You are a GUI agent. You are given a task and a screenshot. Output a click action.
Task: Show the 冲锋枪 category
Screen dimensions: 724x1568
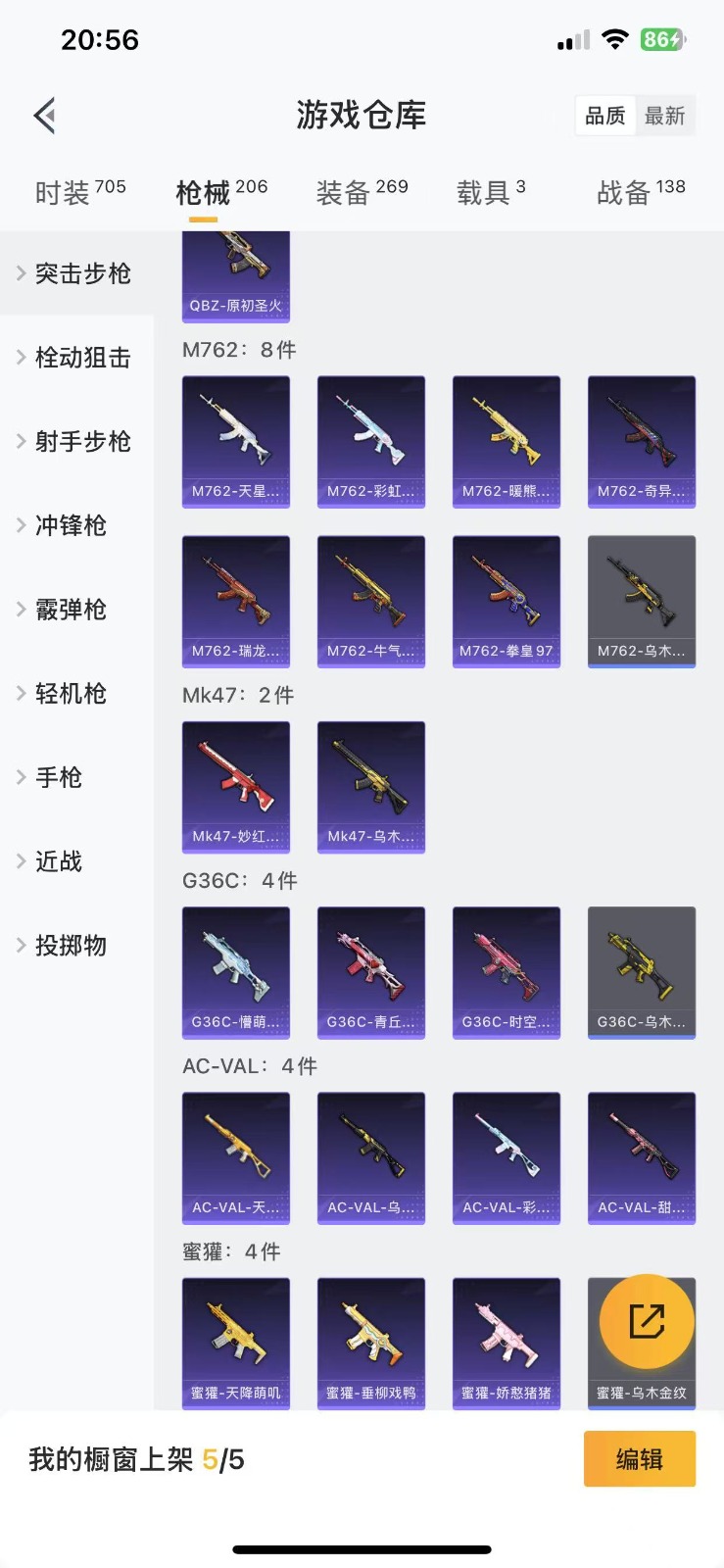(71, 525)
